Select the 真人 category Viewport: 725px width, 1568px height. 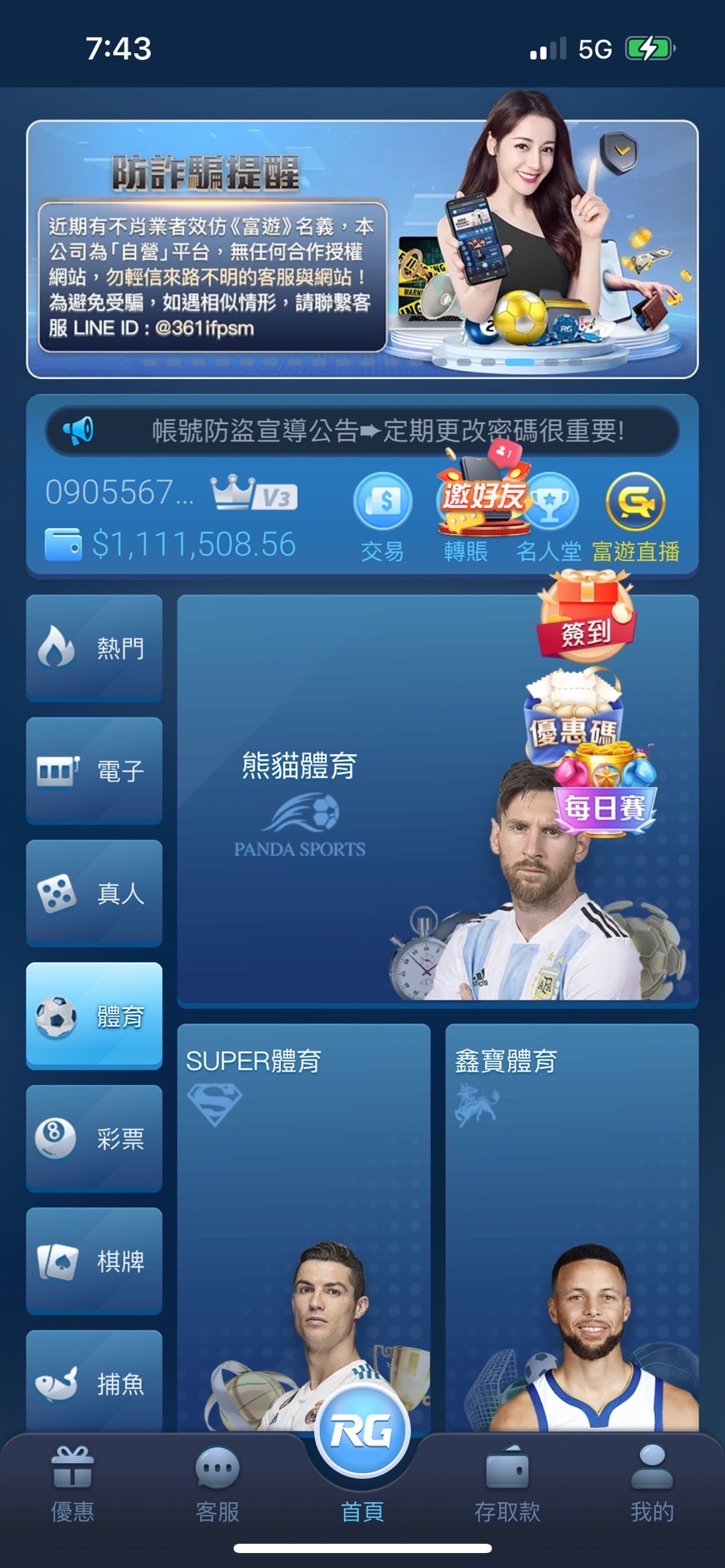point(94,893)
